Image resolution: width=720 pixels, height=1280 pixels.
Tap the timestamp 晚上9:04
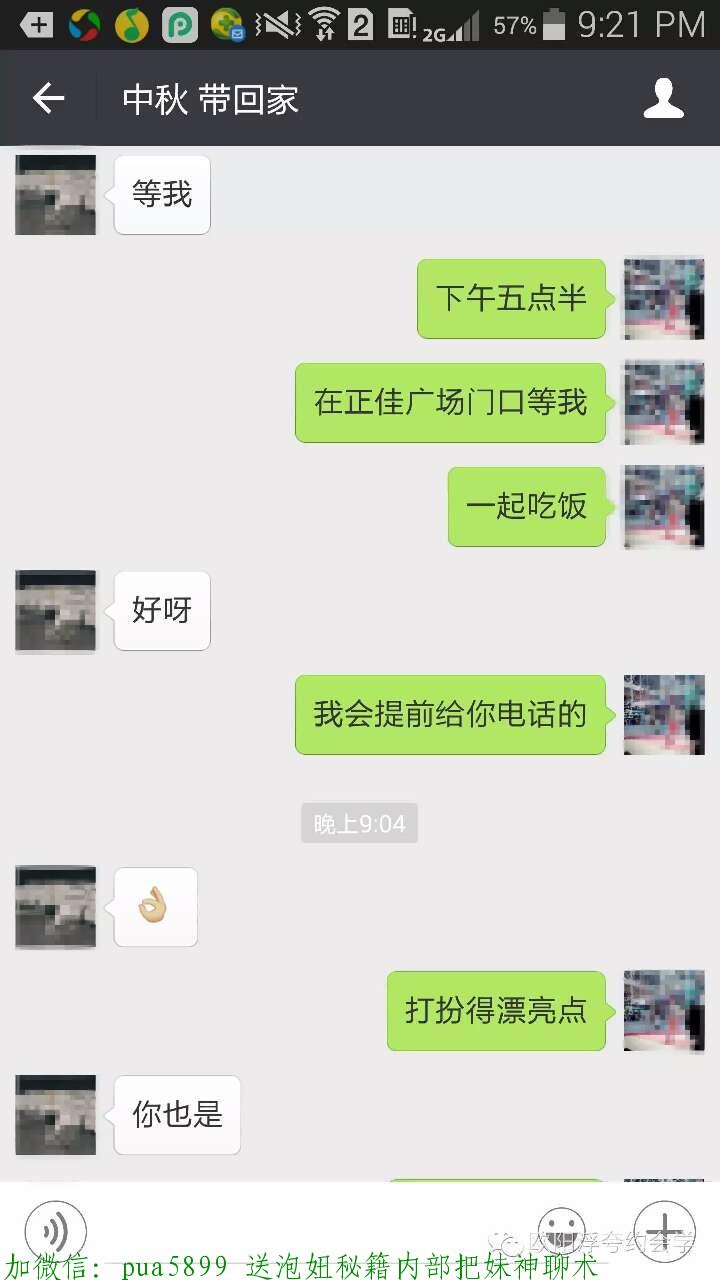(359, 822)
